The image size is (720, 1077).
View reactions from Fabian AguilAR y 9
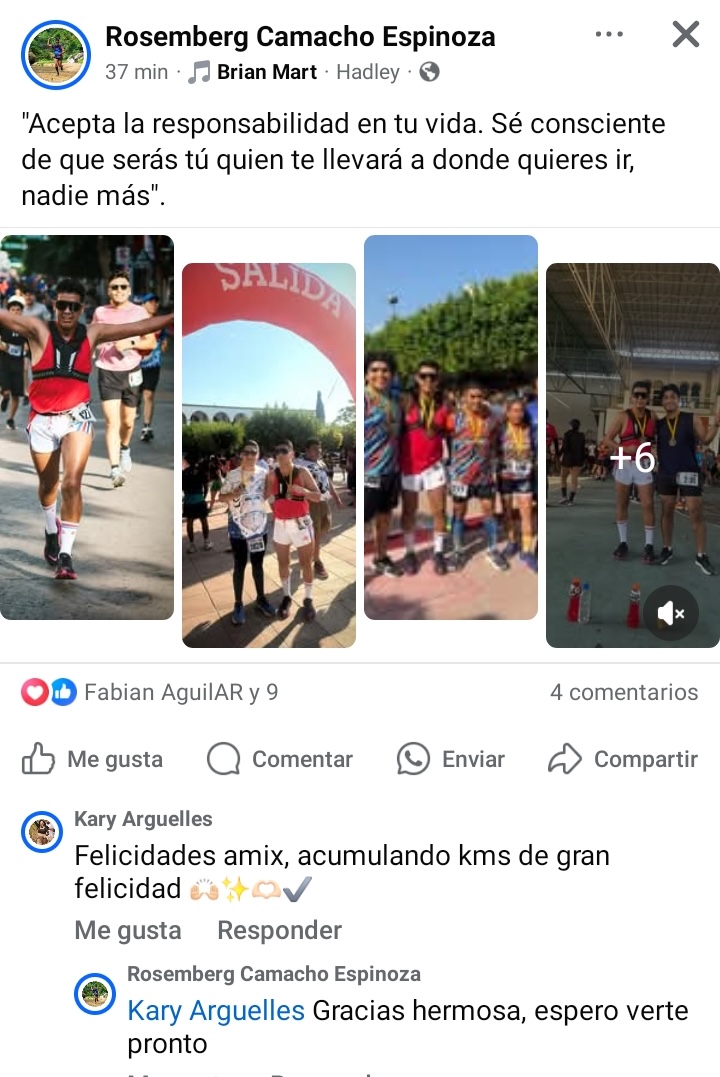click(150, 692)
